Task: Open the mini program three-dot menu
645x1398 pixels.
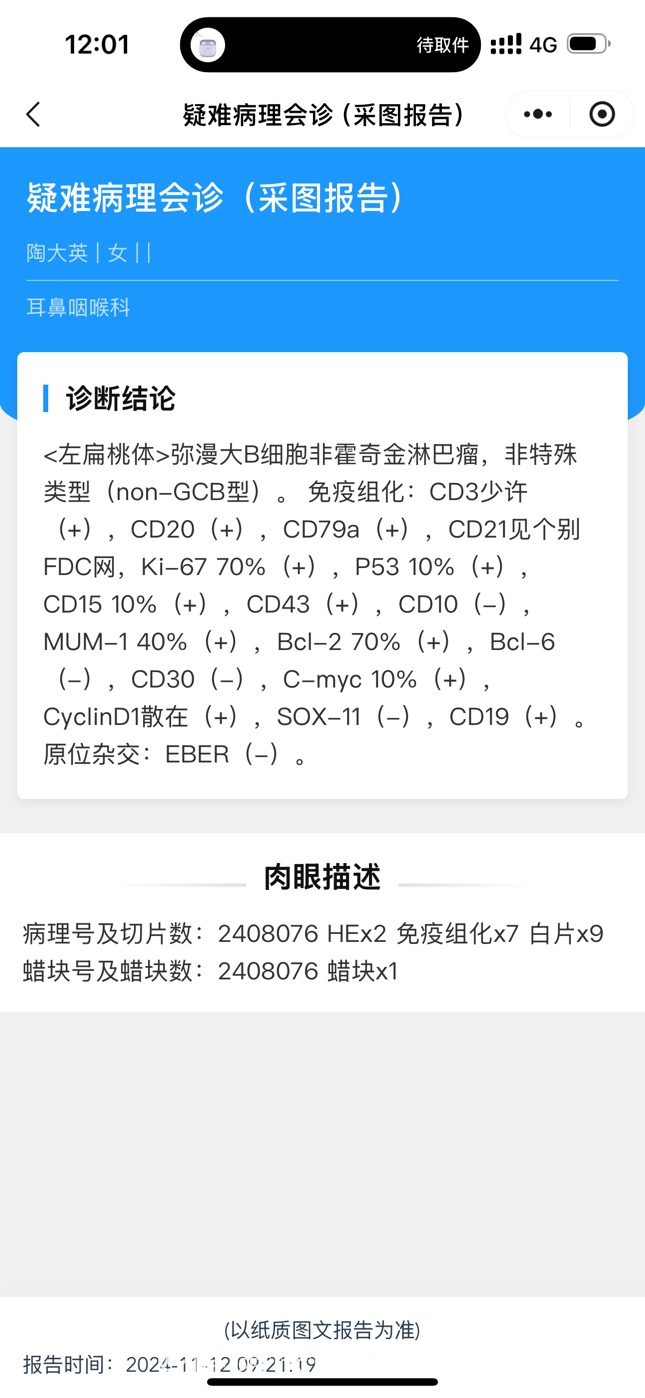Action: (x=538, y=114)
